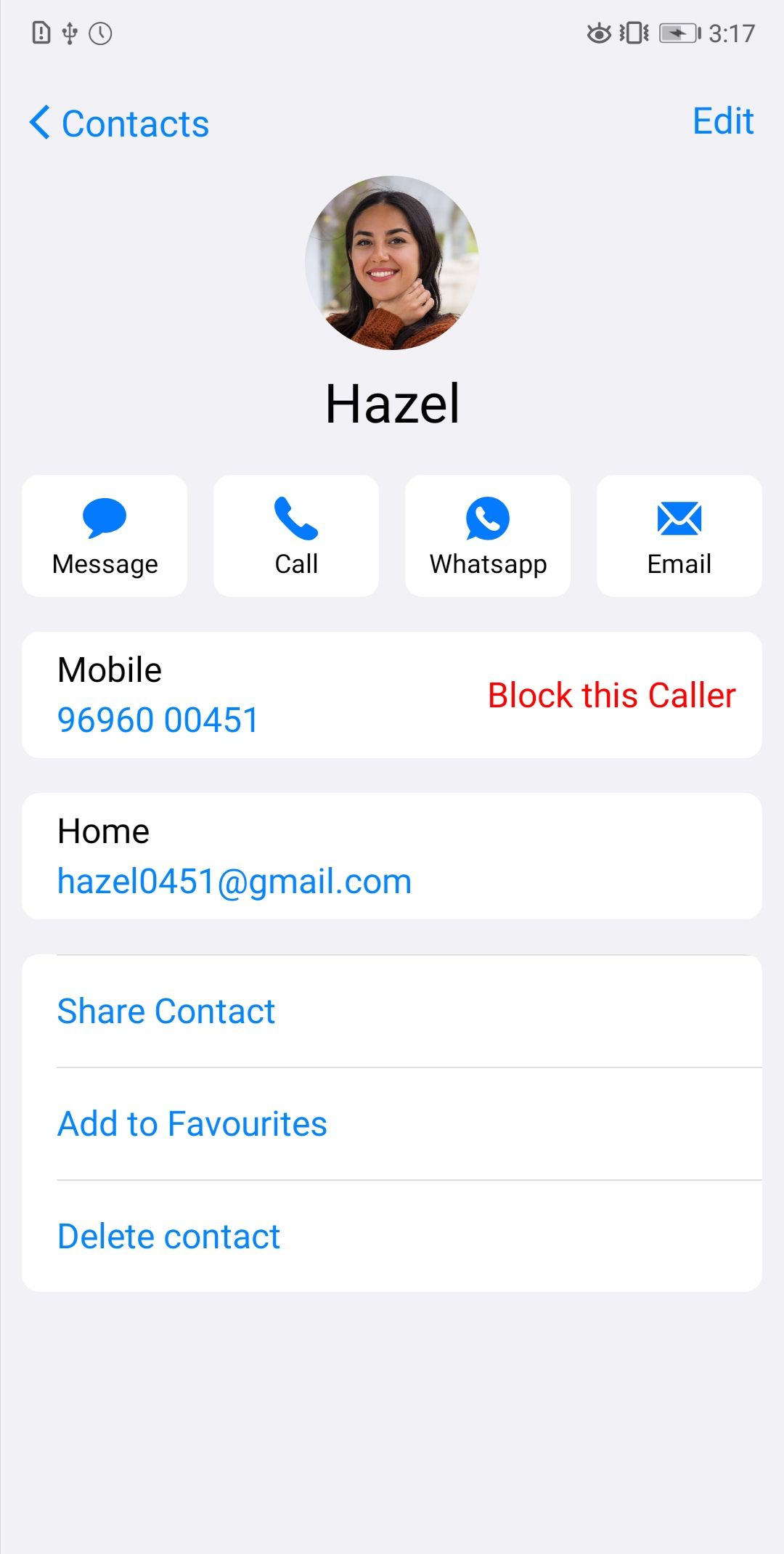
Task: Call Hazel with the Call button
Action: pyautogui.click(x=296, y=536)
